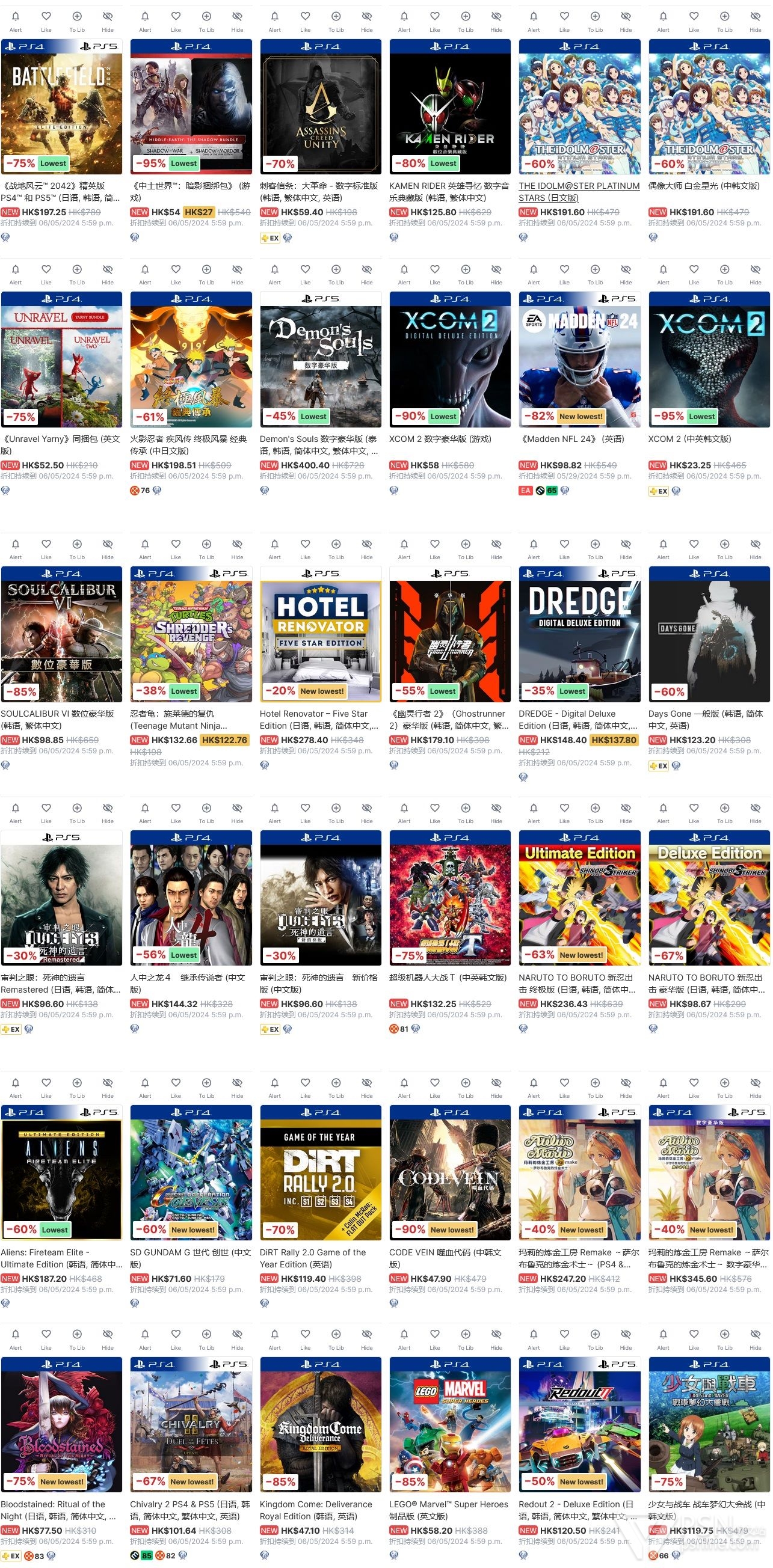The image size is (773, 1568).
Task: Open THE IDOLM@STER PLATINUM STARS title link
Action: (579, 191)
